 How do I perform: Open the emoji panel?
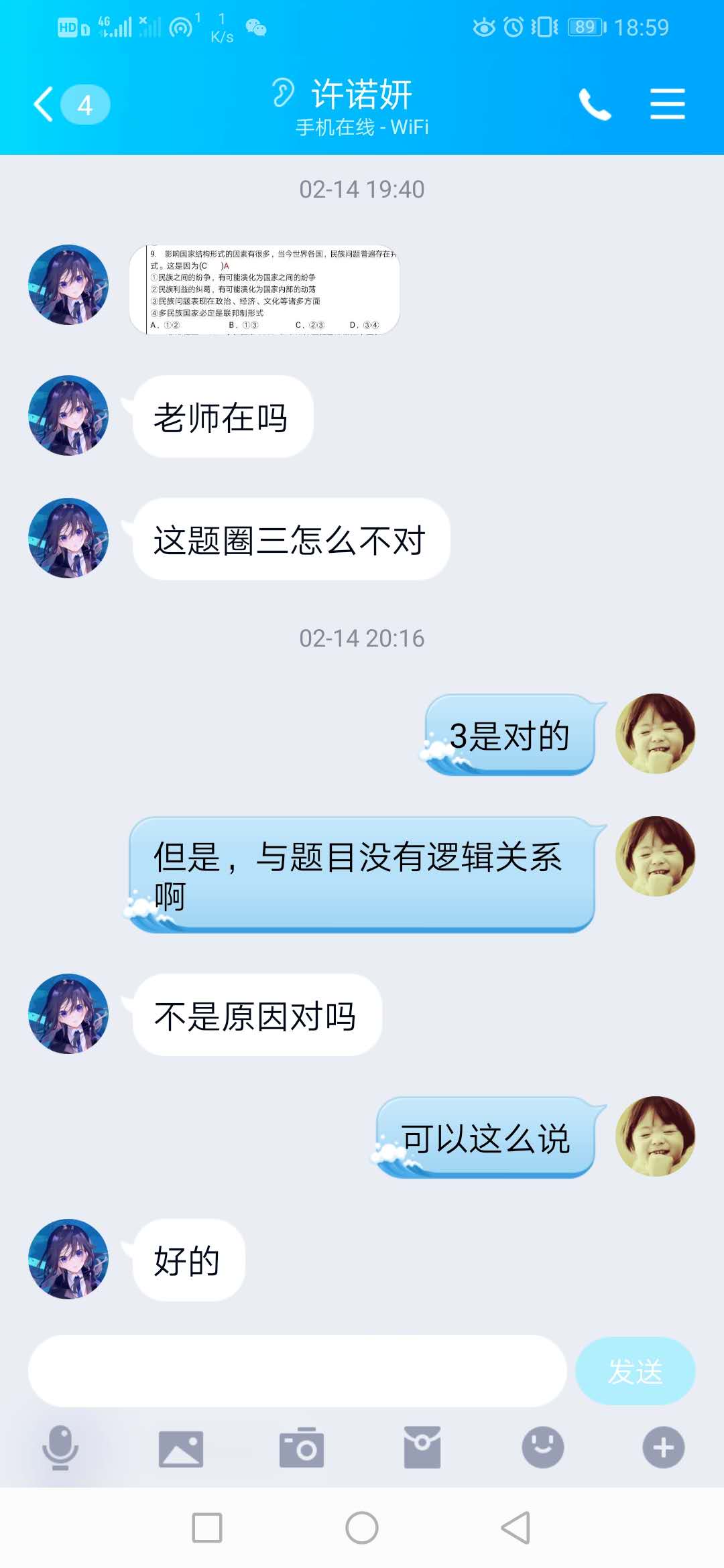pyautogui.click(x=543, y=1447)
